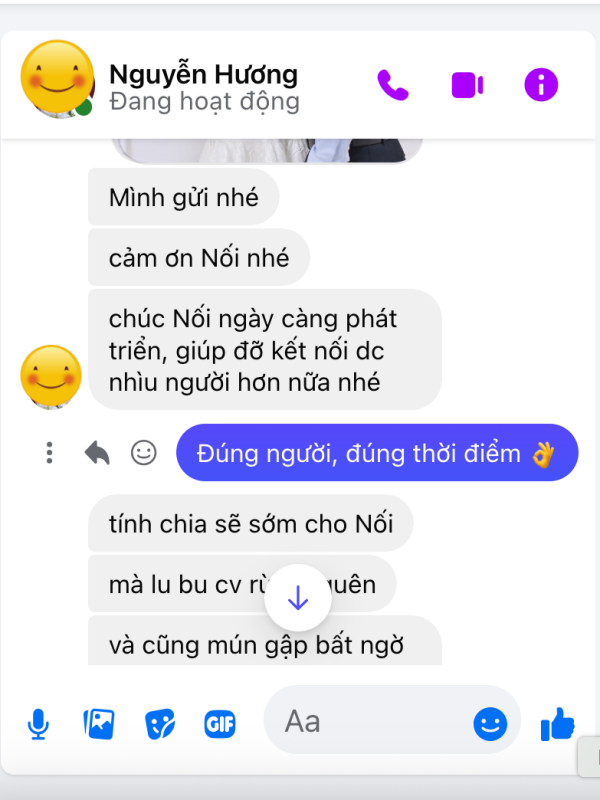Attach a photo from gallery

click(99, 724)
